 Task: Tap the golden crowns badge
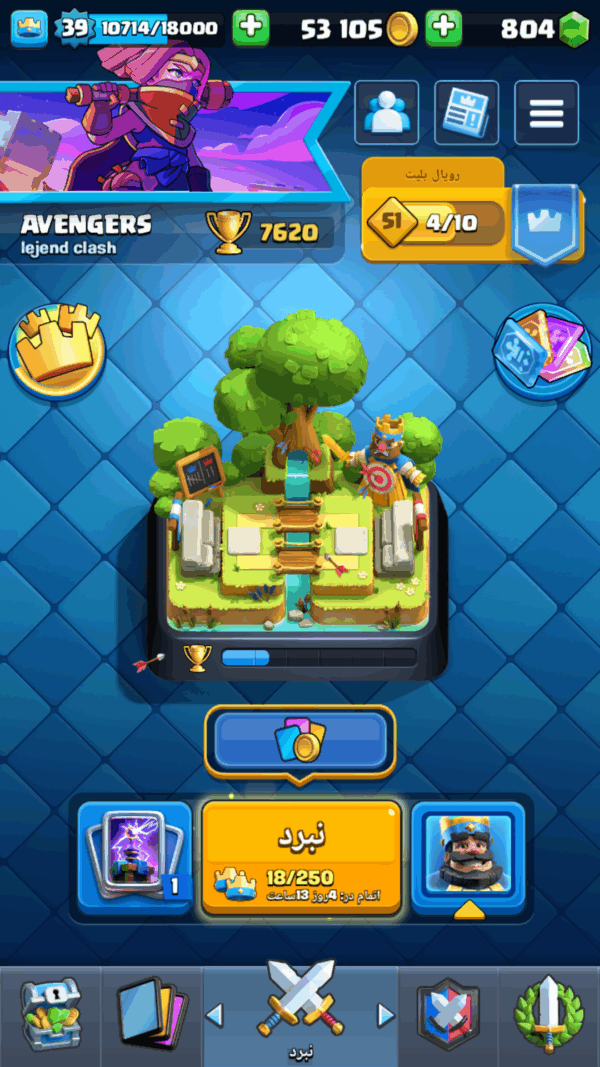57,352
